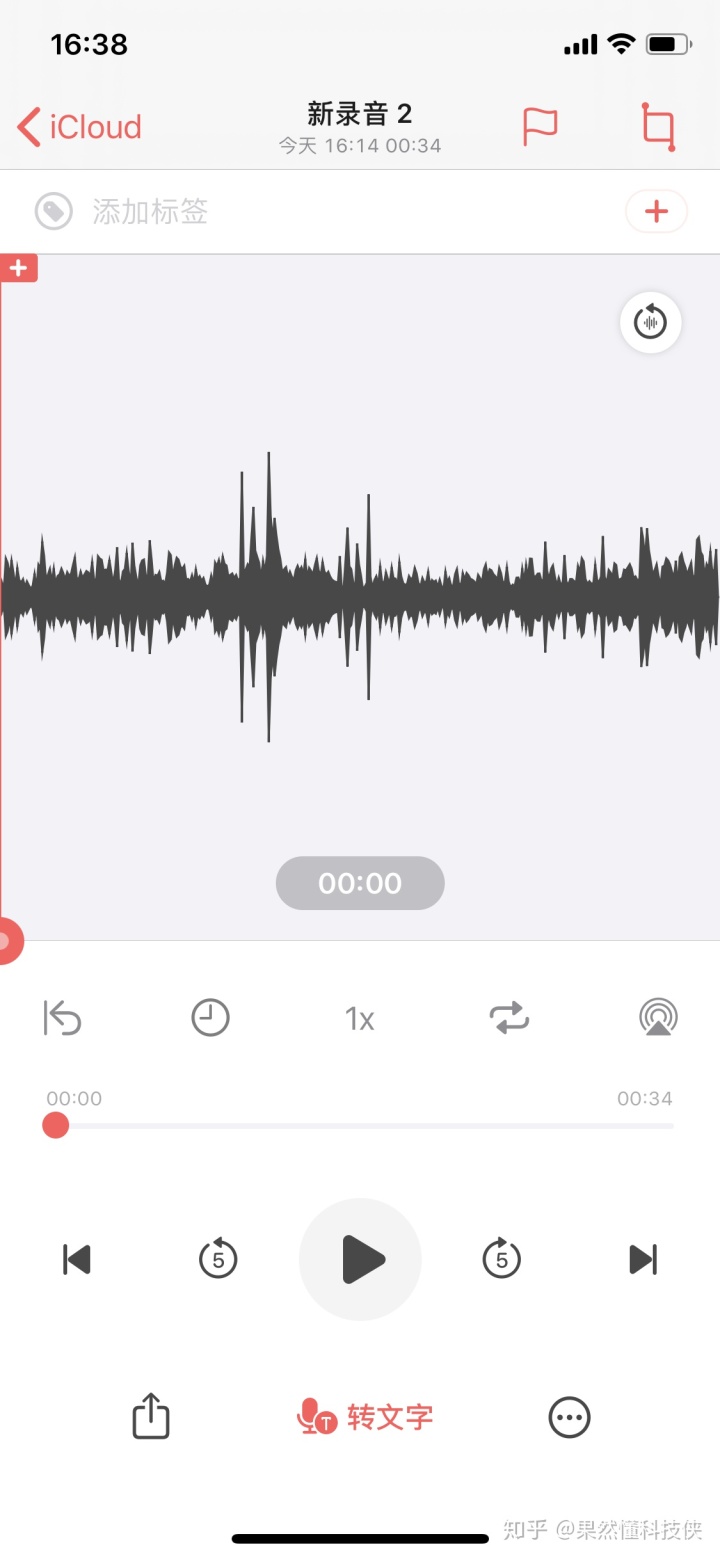This screenshot has height=1559, width=720.
Task: Open AirPlay output options
Action: click(658, 1018)
